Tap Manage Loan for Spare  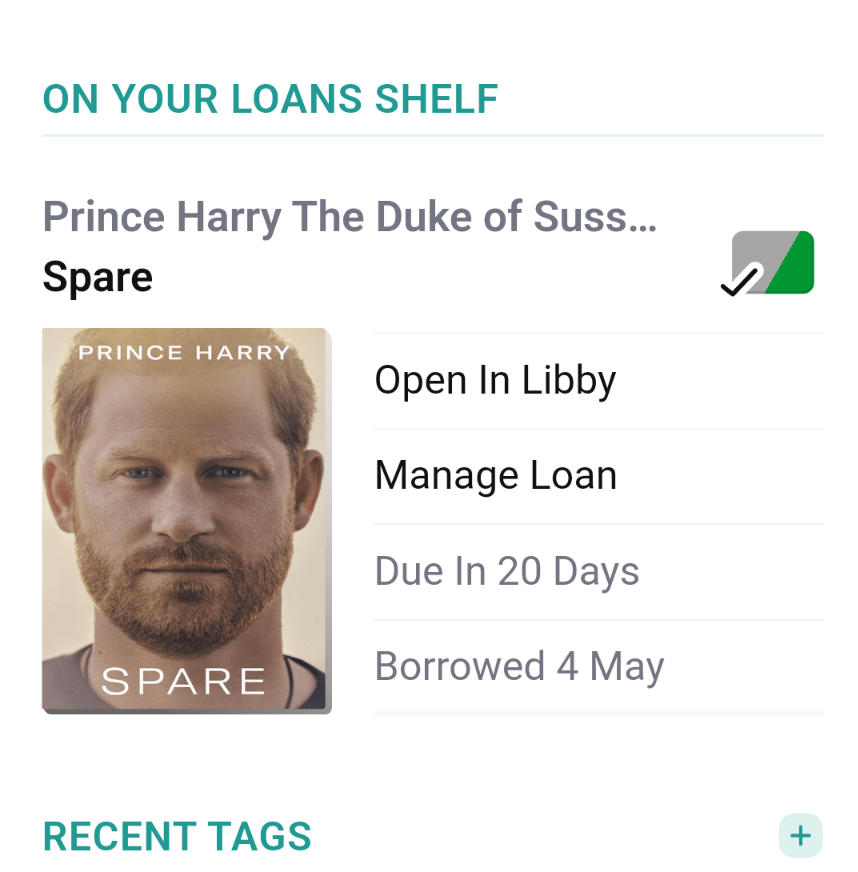(x=495, y=476)
